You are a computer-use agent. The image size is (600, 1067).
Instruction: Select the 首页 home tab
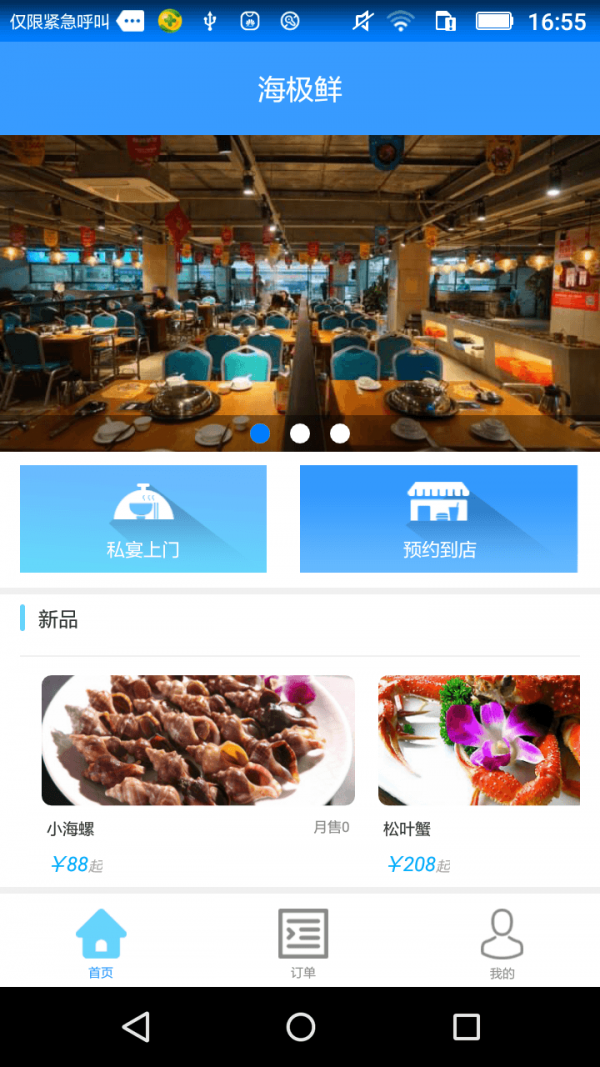101,943
